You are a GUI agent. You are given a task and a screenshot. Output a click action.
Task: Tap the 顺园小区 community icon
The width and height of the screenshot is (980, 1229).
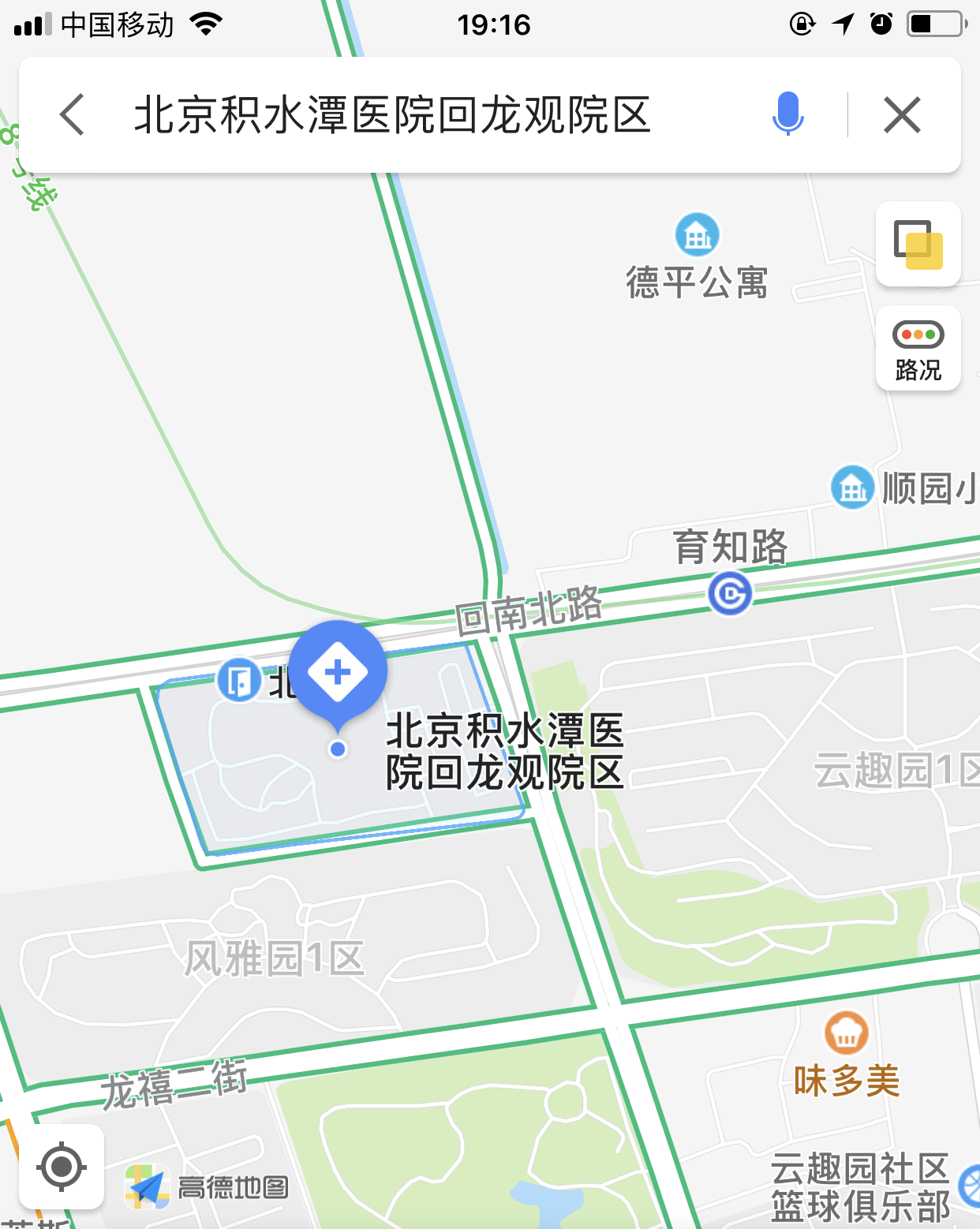[851, 487]
